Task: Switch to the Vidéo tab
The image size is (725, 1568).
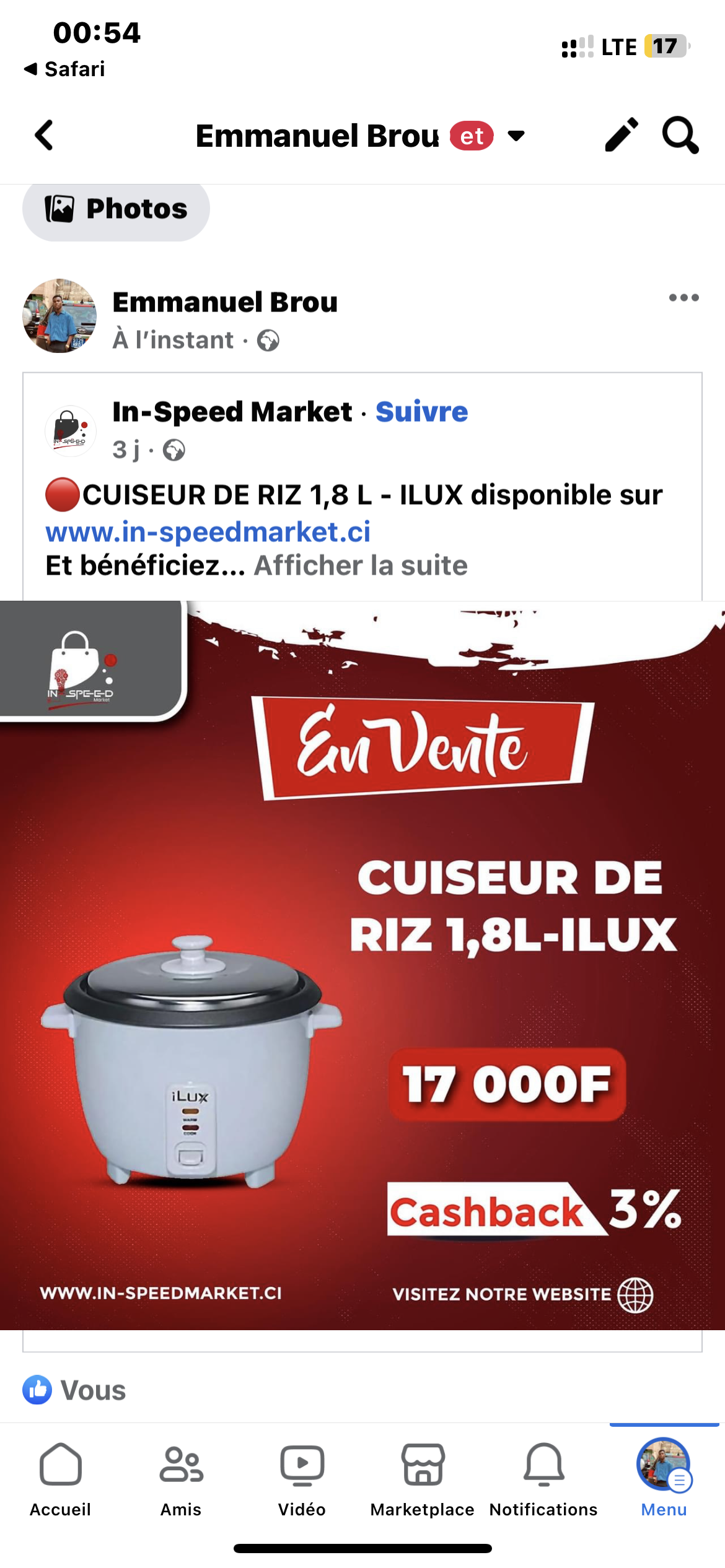Action: point(302,1477)
